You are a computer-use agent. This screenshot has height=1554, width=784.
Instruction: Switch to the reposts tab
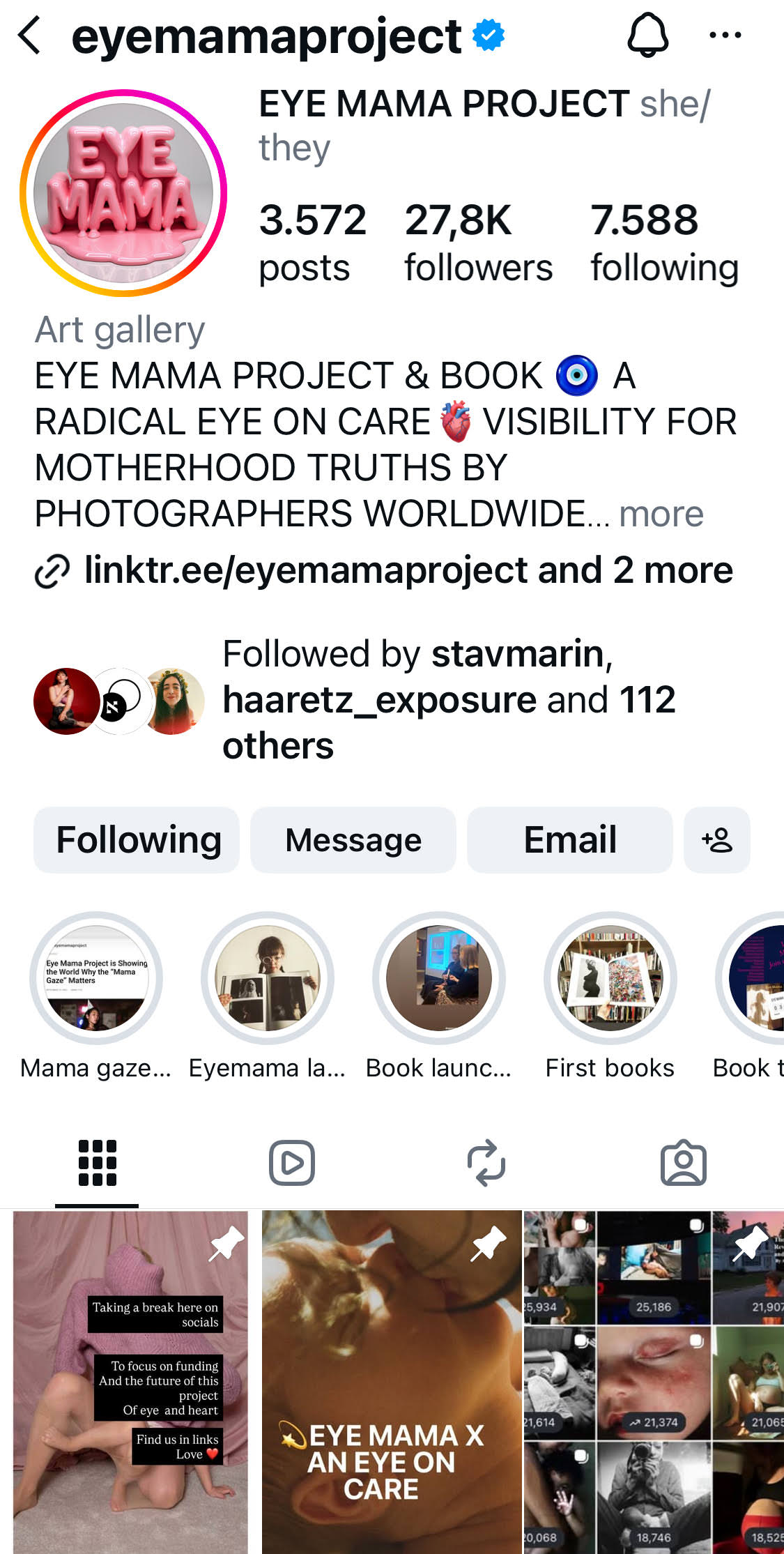486,1163
